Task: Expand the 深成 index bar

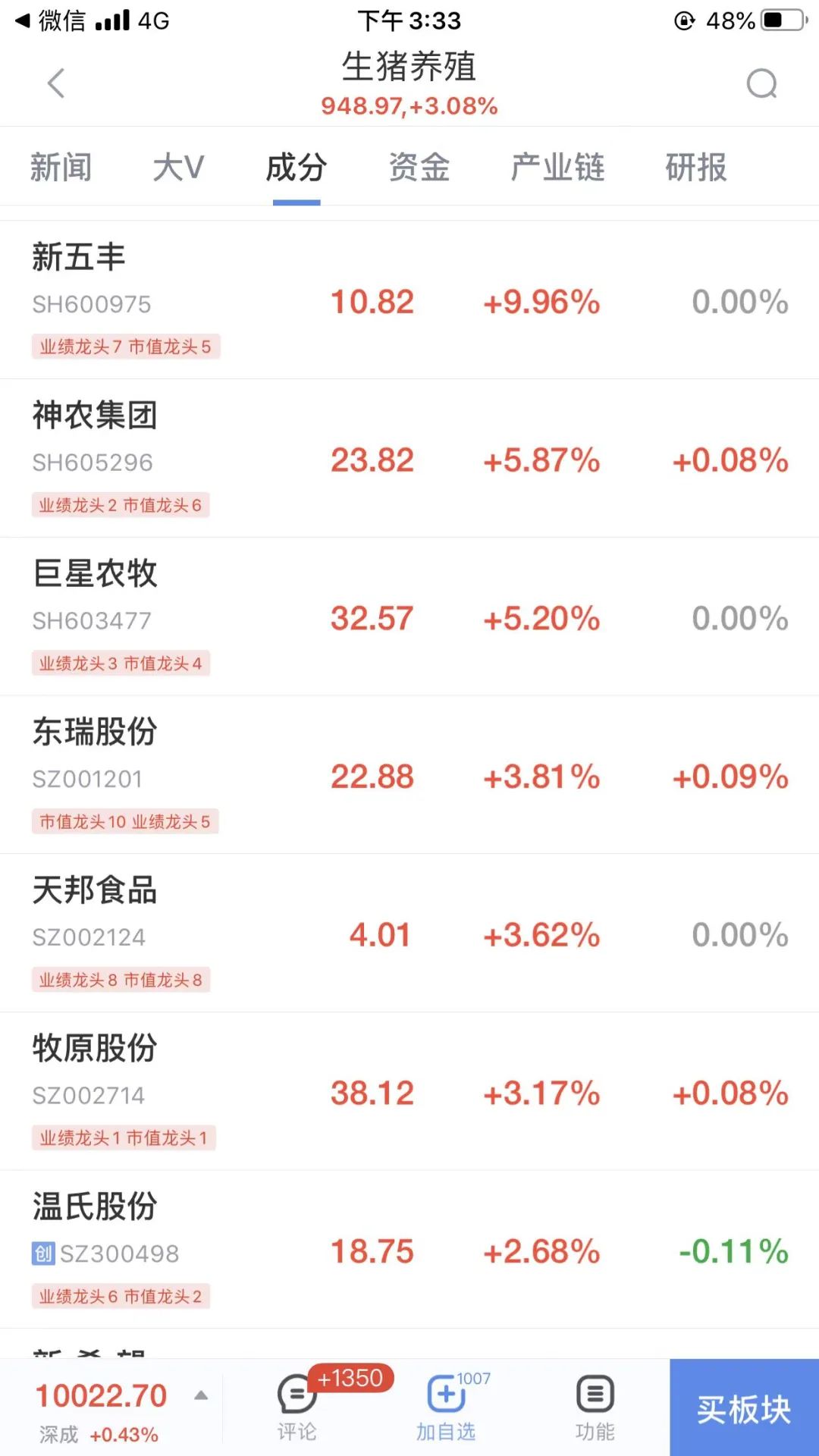Action: tap(121, 1409)
